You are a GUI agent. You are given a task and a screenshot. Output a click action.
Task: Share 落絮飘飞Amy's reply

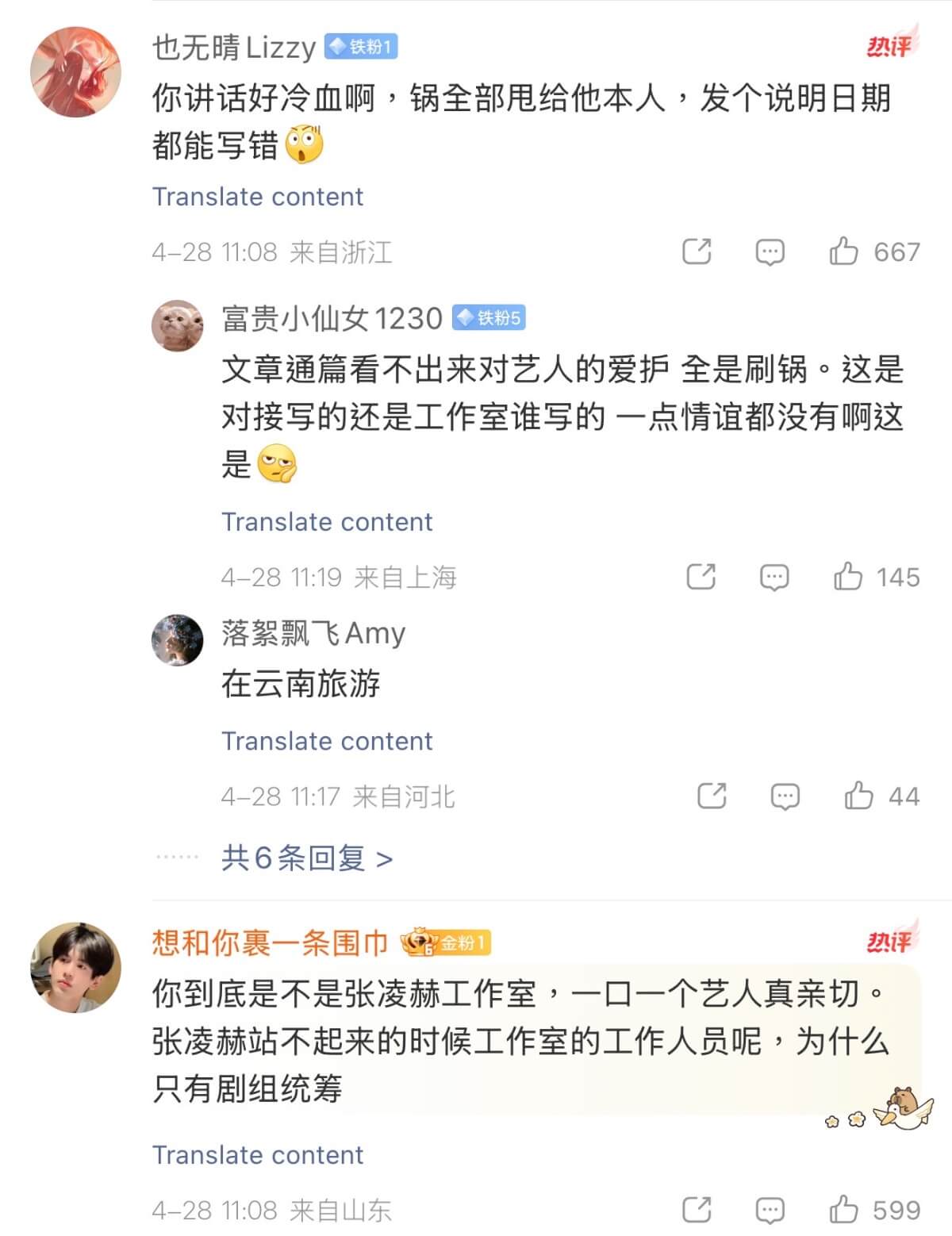pos(712,796)
